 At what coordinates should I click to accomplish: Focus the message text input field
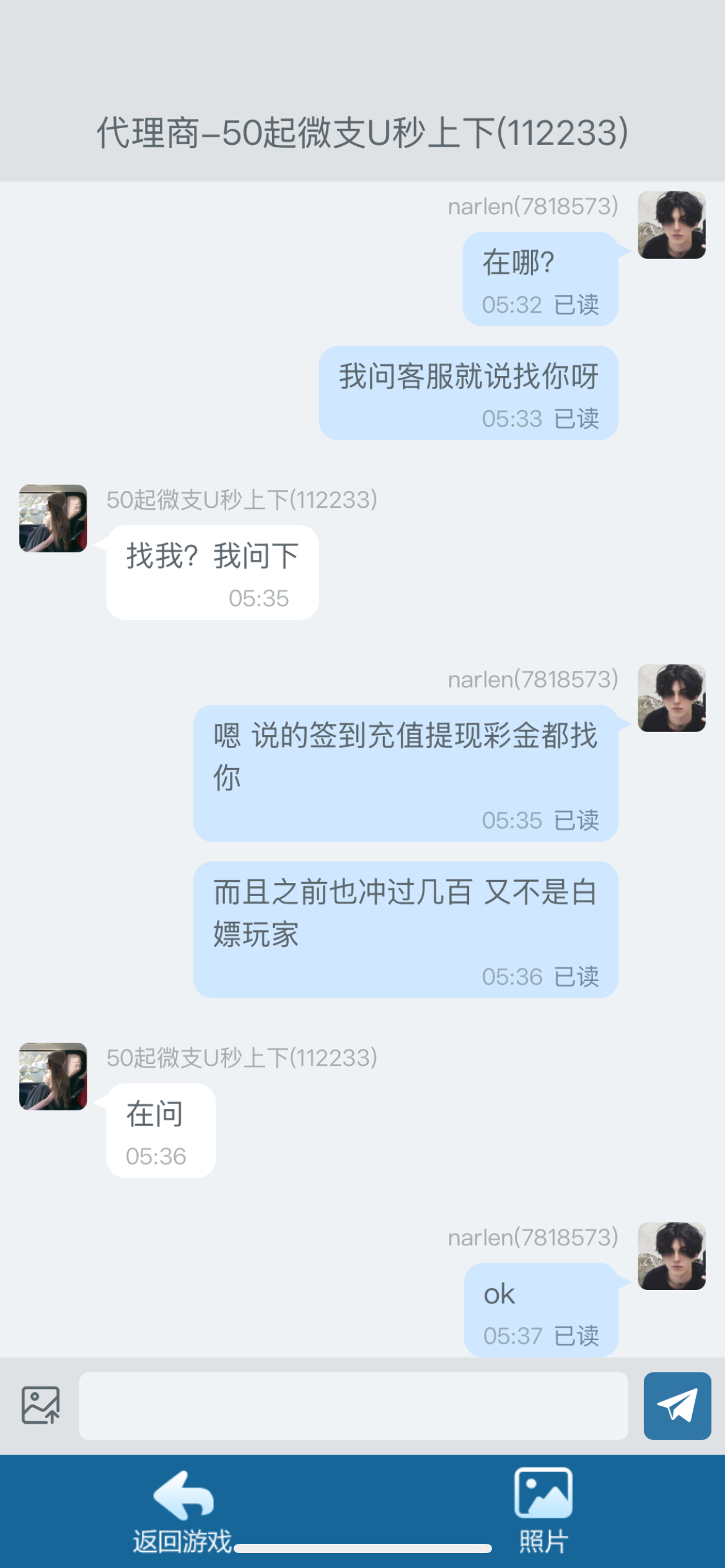[353, 1405]
